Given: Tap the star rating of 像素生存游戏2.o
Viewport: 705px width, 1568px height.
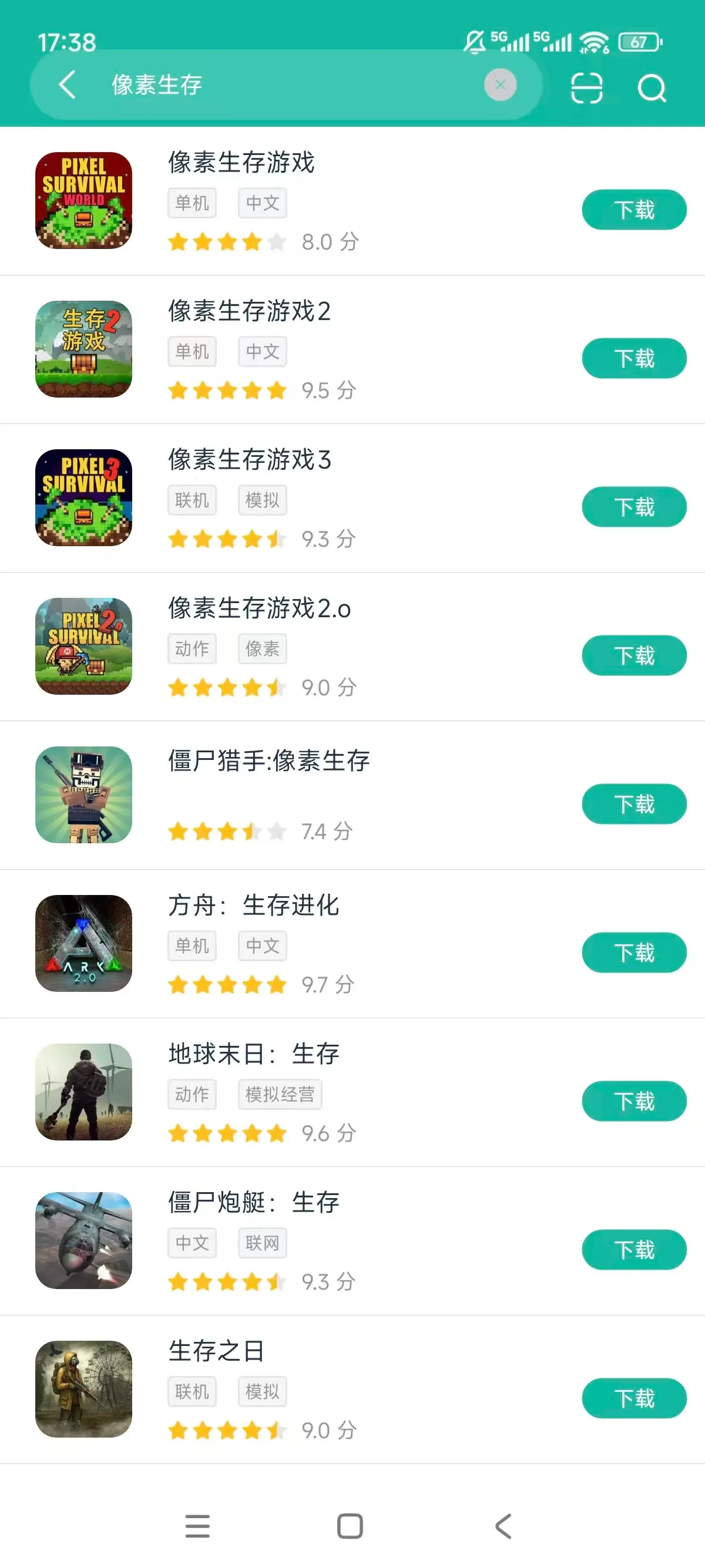Looking at the screenshot, I should click(x=227, y=687).
